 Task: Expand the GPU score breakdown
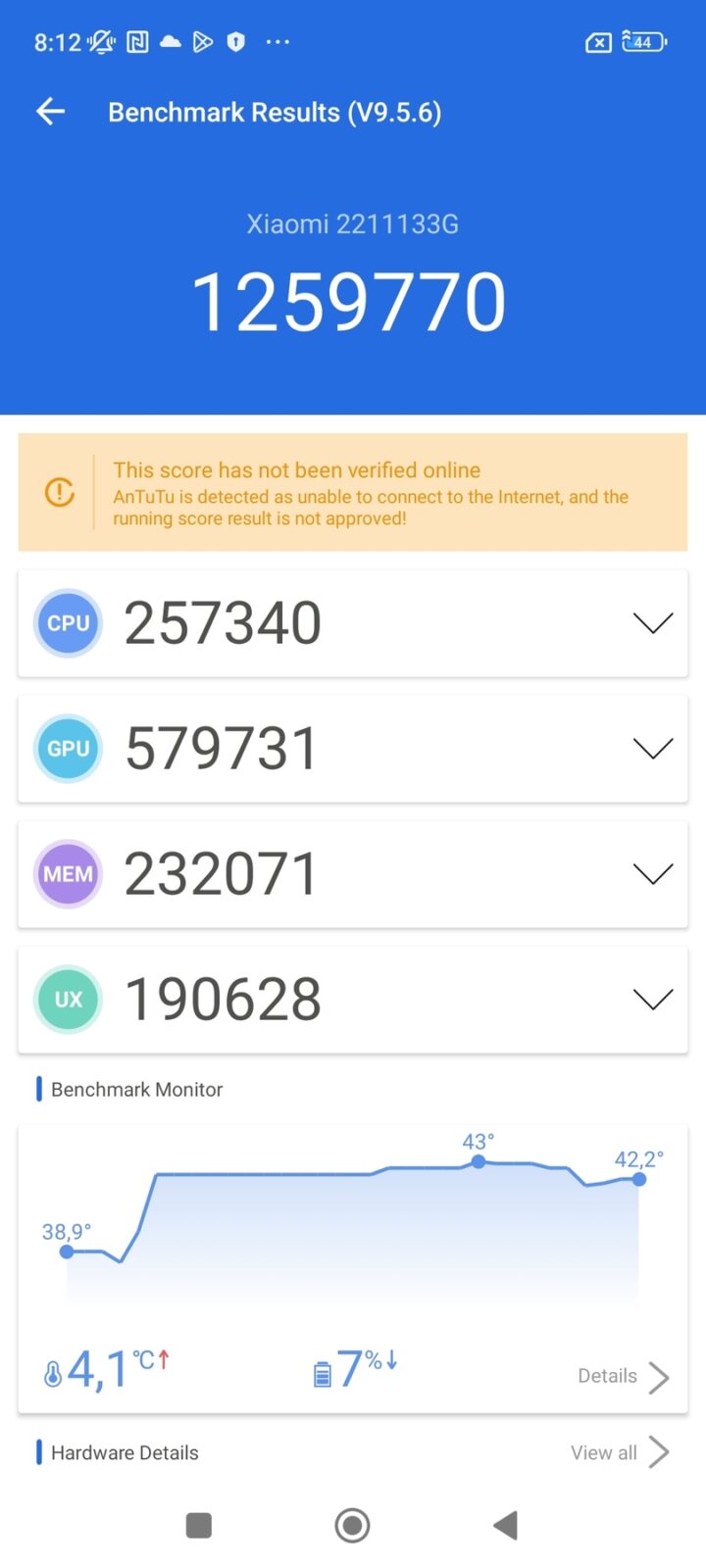pyautogui.click(x=652, y=749)
